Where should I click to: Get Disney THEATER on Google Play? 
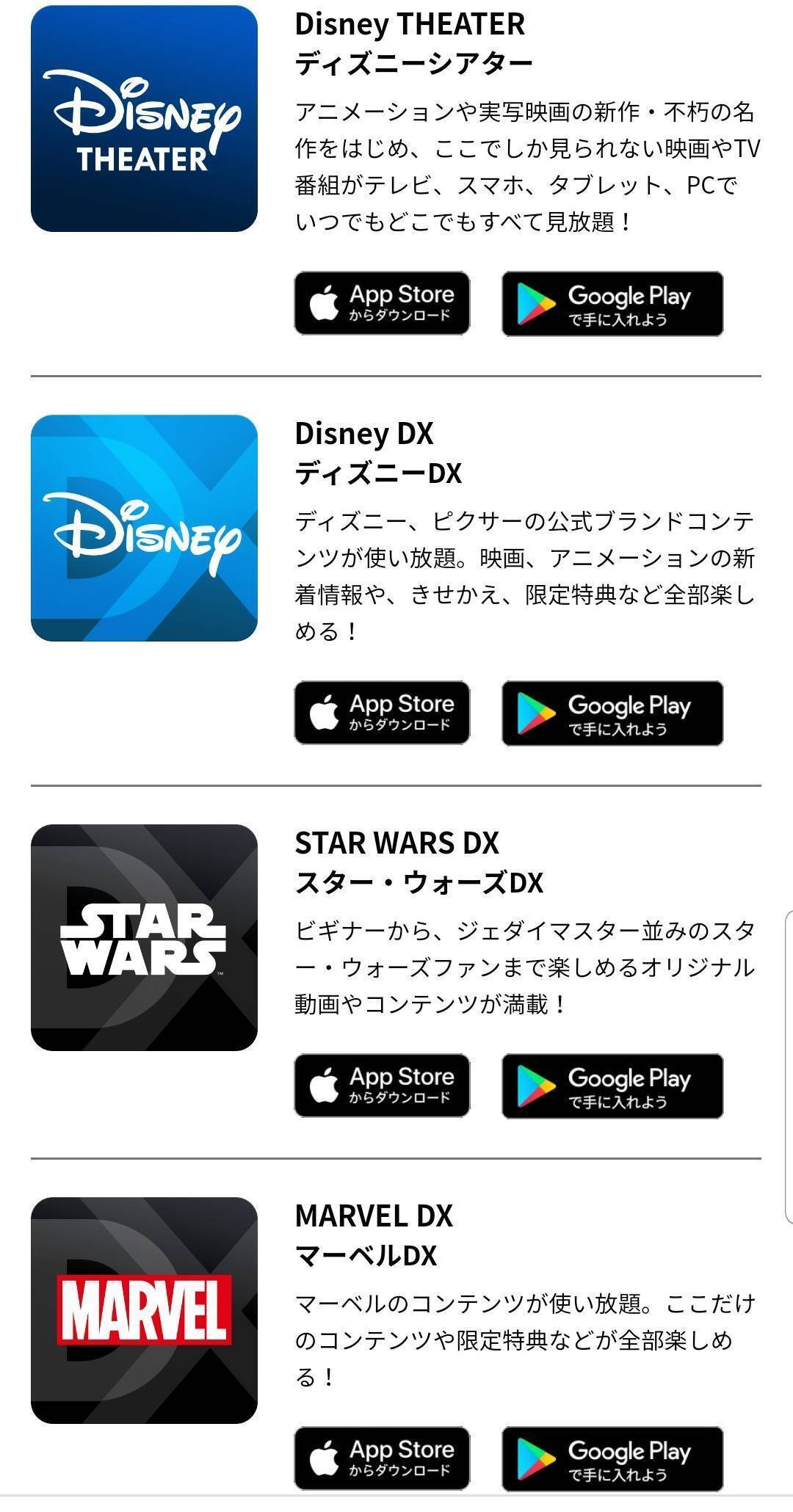(x=612, y=304)
